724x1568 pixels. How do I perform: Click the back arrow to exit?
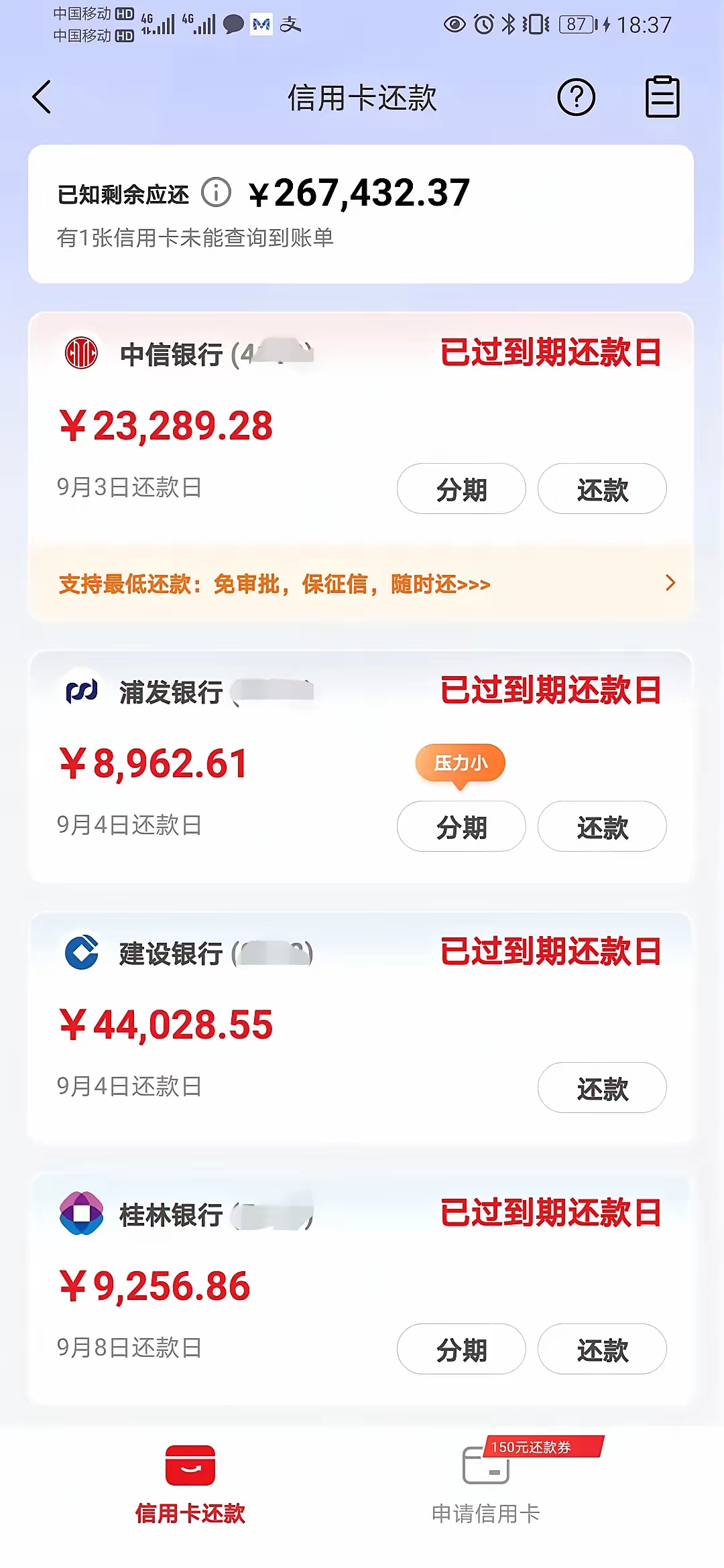[42, 97]
